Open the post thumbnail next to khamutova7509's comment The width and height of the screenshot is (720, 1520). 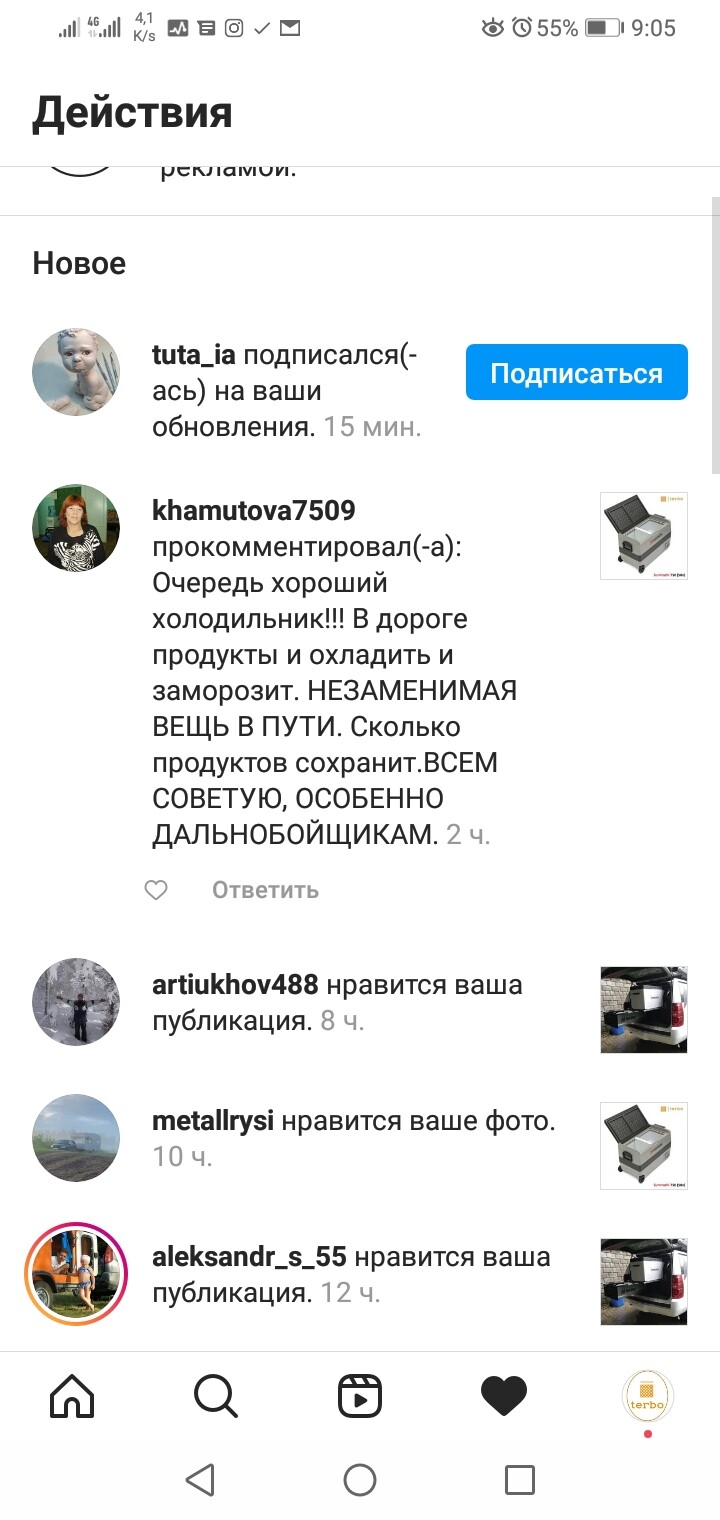pos(643,536)
